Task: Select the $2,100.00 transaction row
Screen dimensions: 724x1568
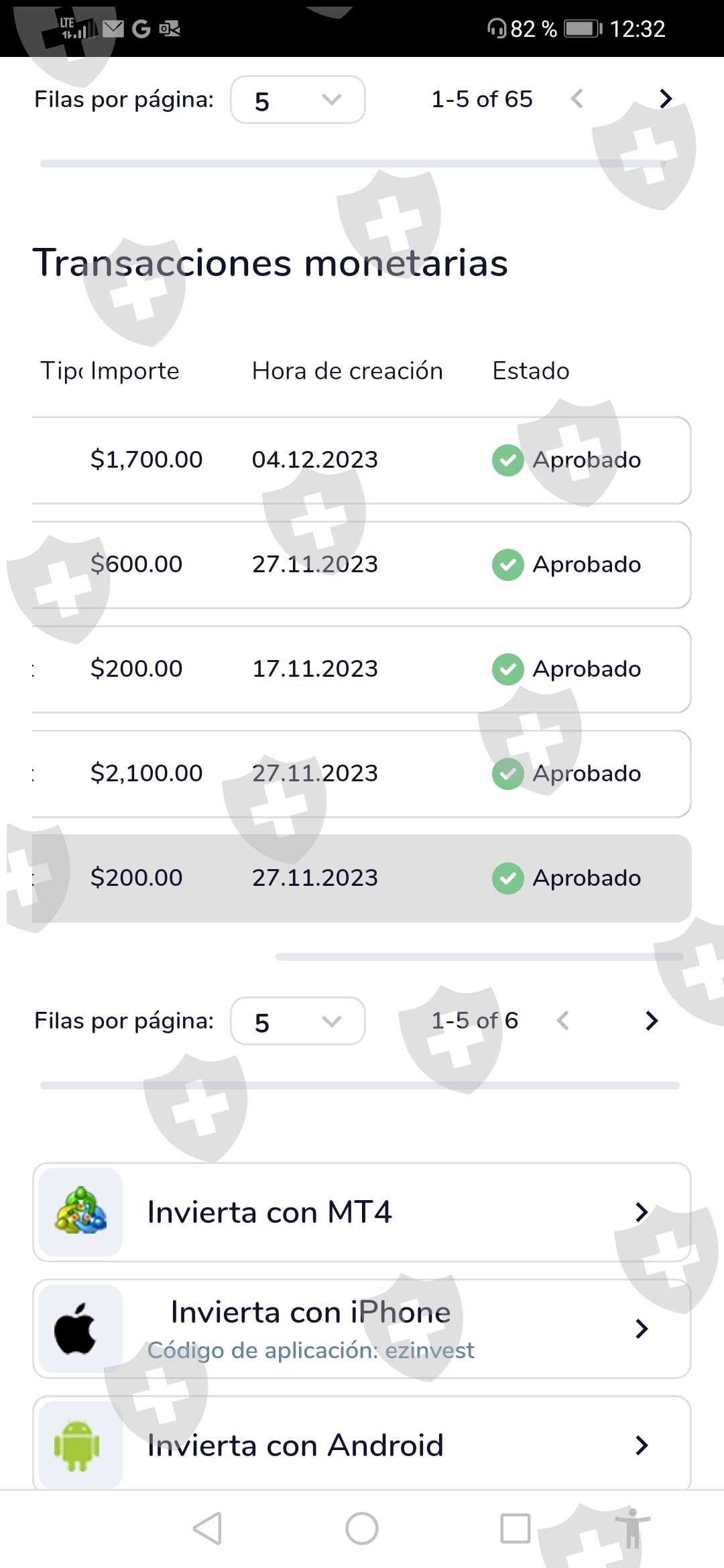Action: tap(362, 774)
